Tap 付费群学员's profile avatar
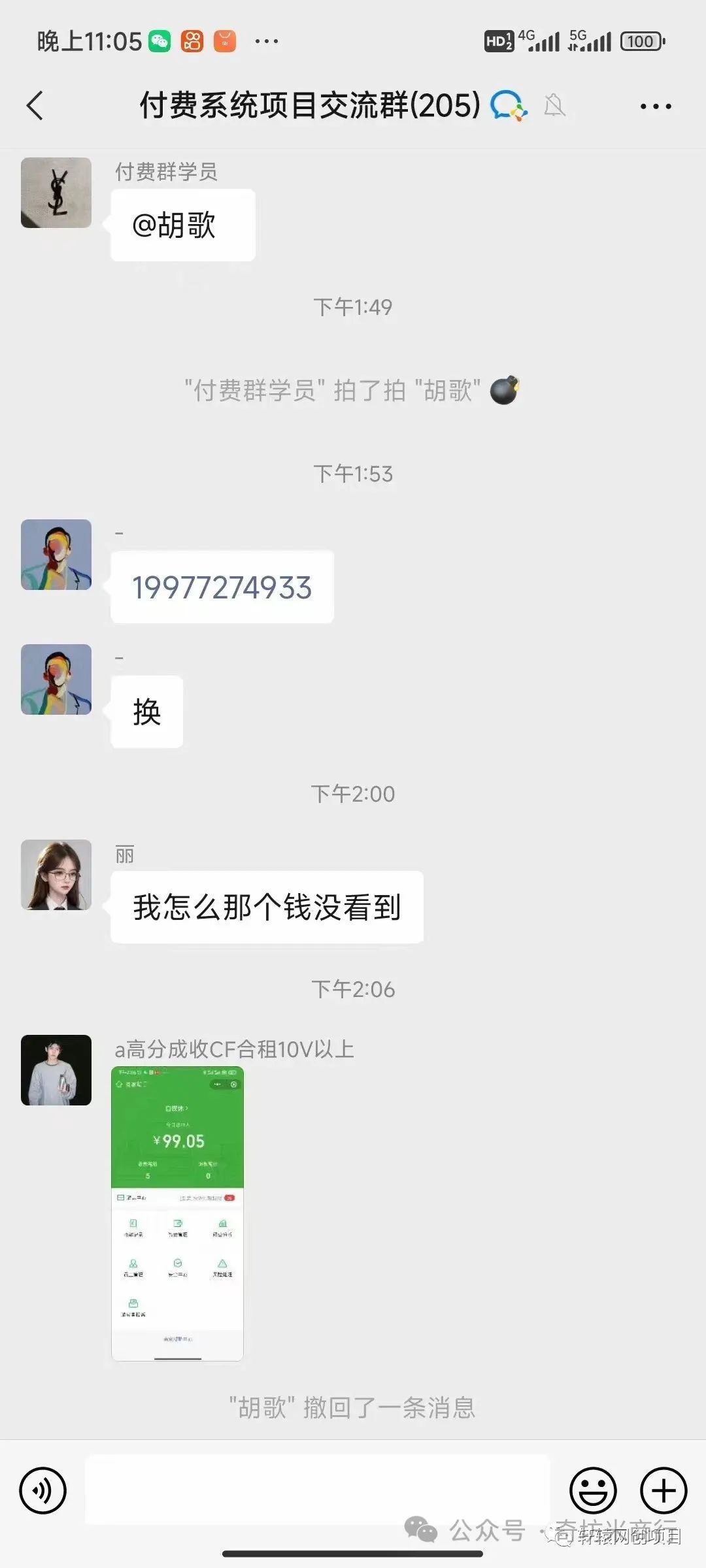 coord(56,194)
